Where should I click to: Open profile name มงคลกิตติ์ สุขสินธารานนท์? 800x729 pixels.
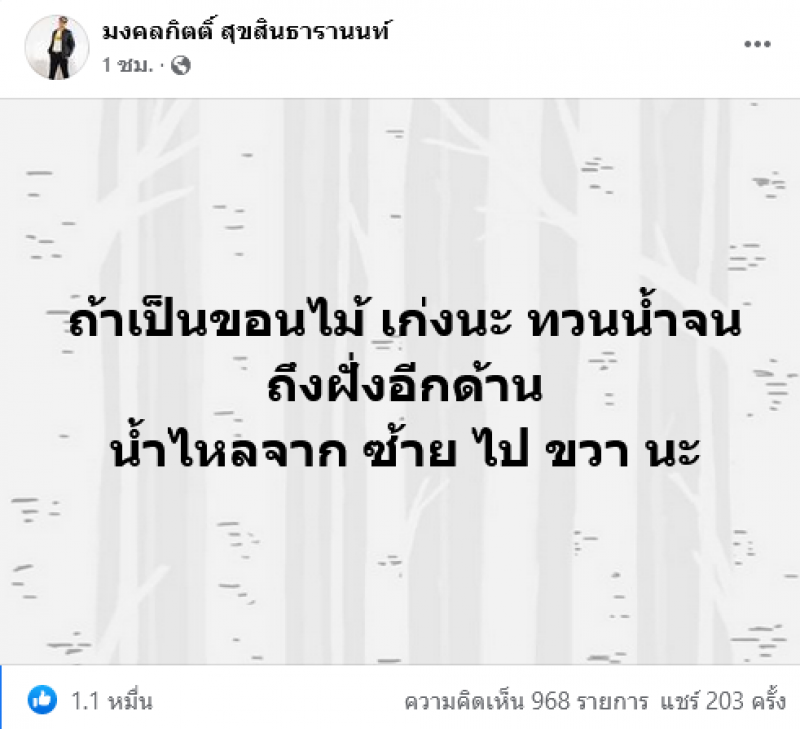point(245,32)
